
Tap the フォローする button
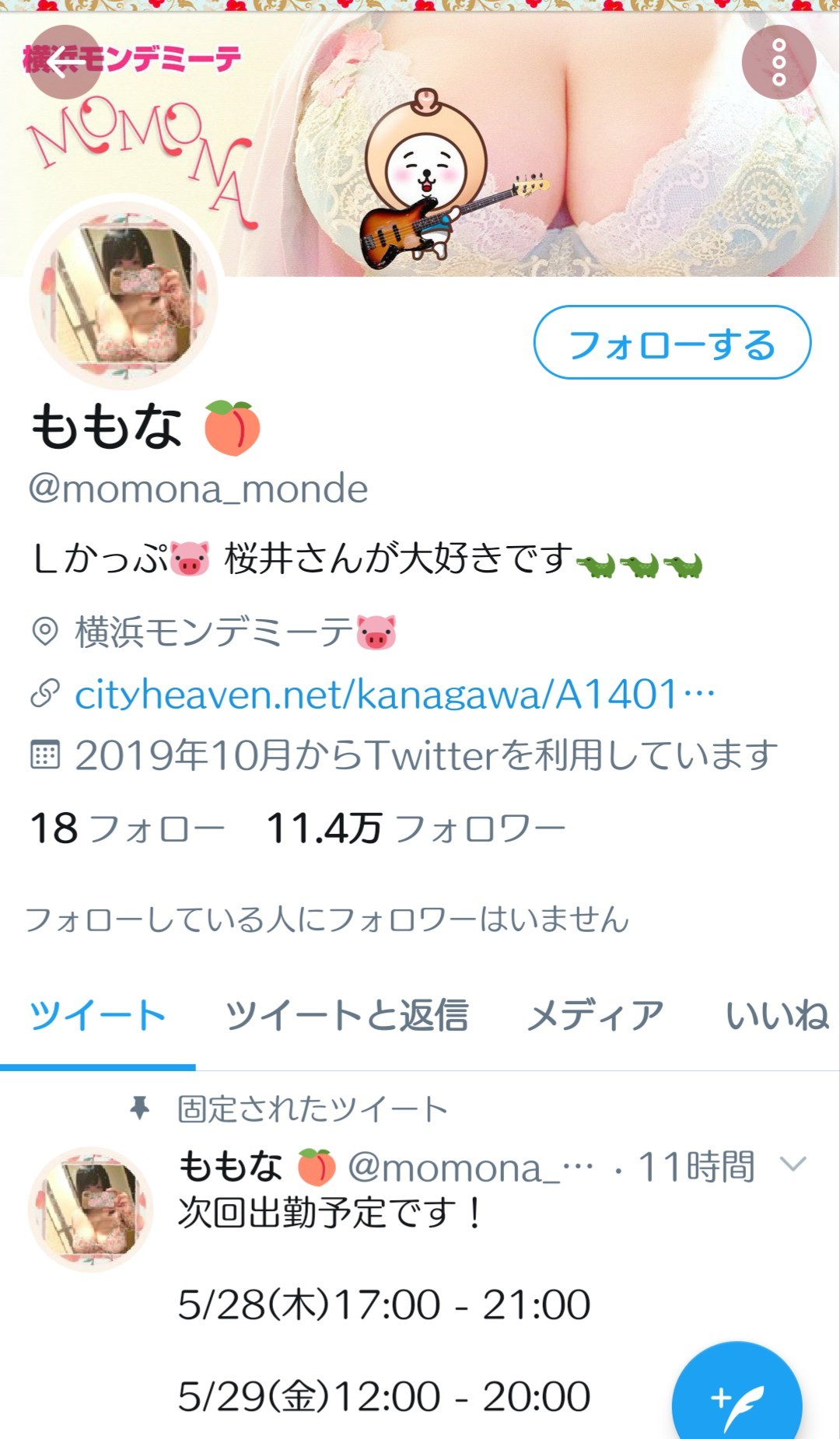[x=672, y=343]
